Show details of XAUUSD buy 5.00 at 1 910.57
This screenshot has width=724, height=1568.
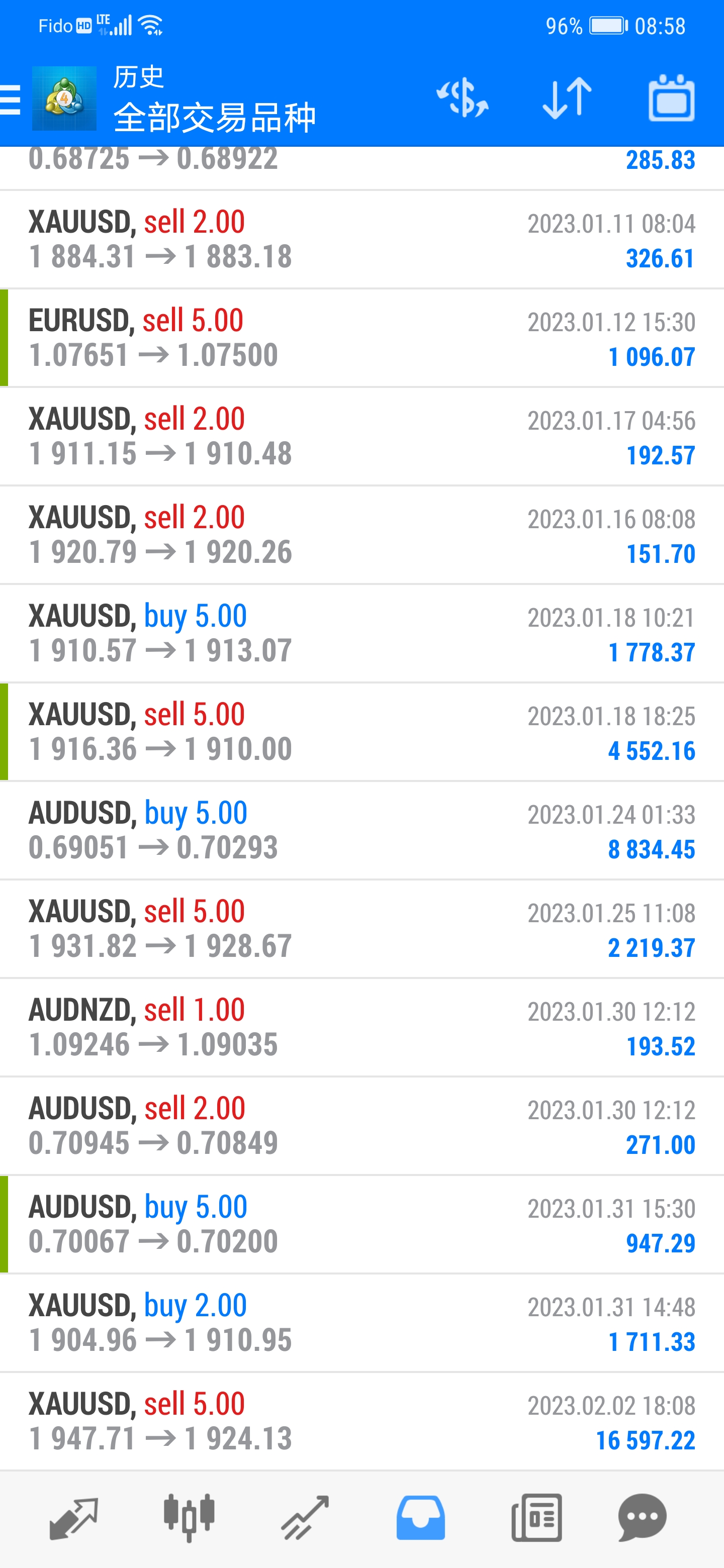(361, 633)
